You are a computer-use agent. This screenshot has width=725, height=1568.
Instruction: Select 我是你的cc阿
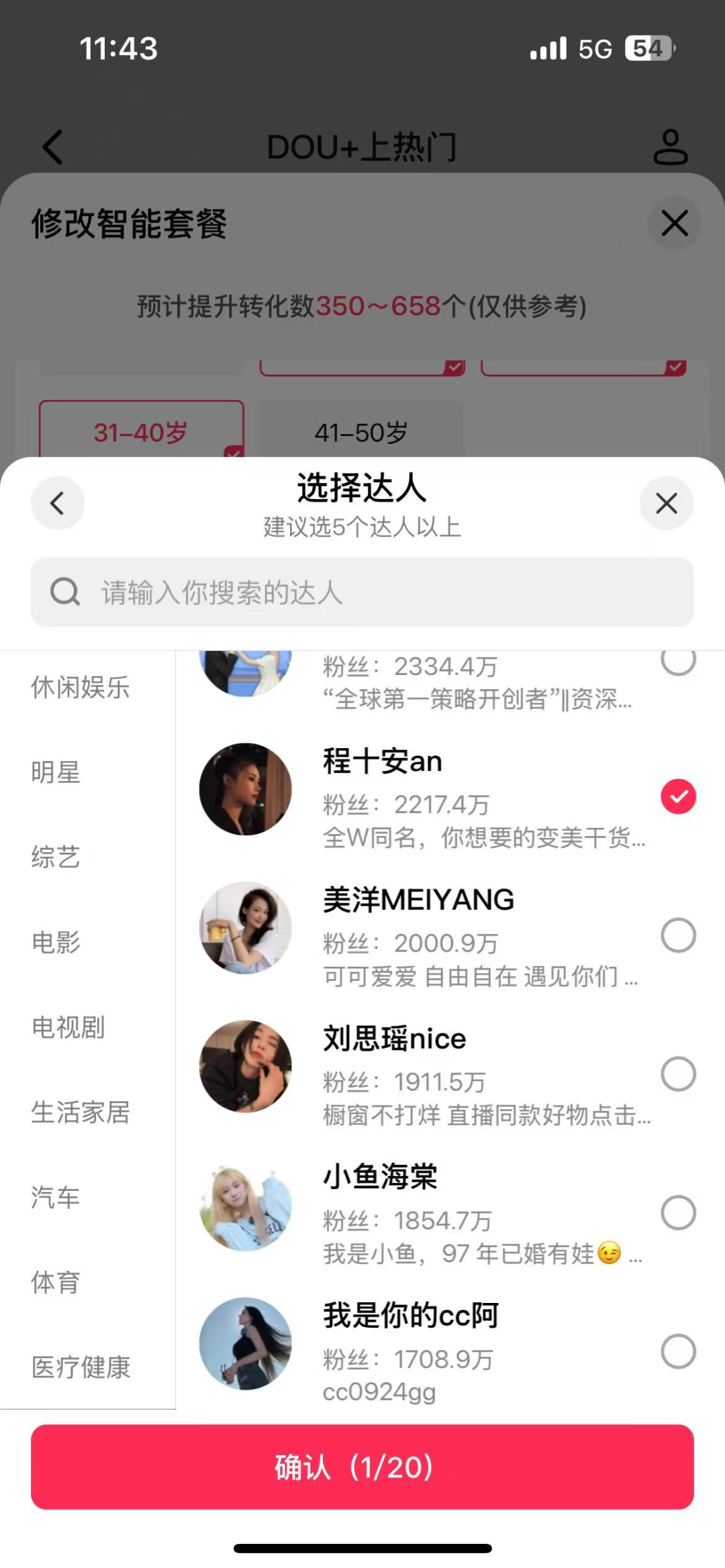tap(678, 1351)
